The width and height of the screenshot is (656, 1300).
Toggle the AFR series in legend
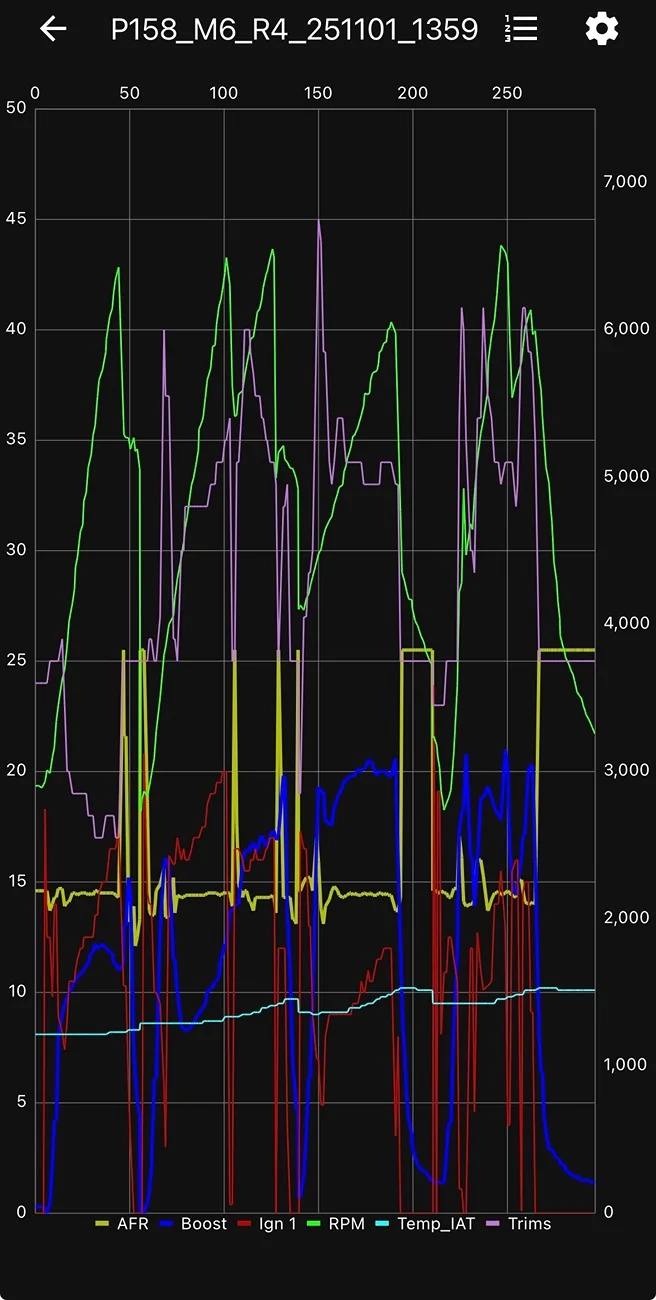[122, 1224]
